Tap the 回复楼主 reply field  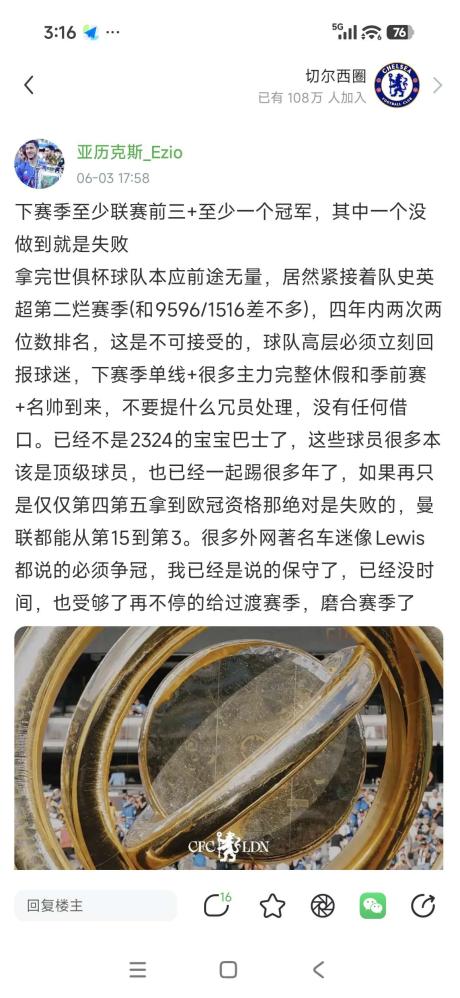point(95,905)
